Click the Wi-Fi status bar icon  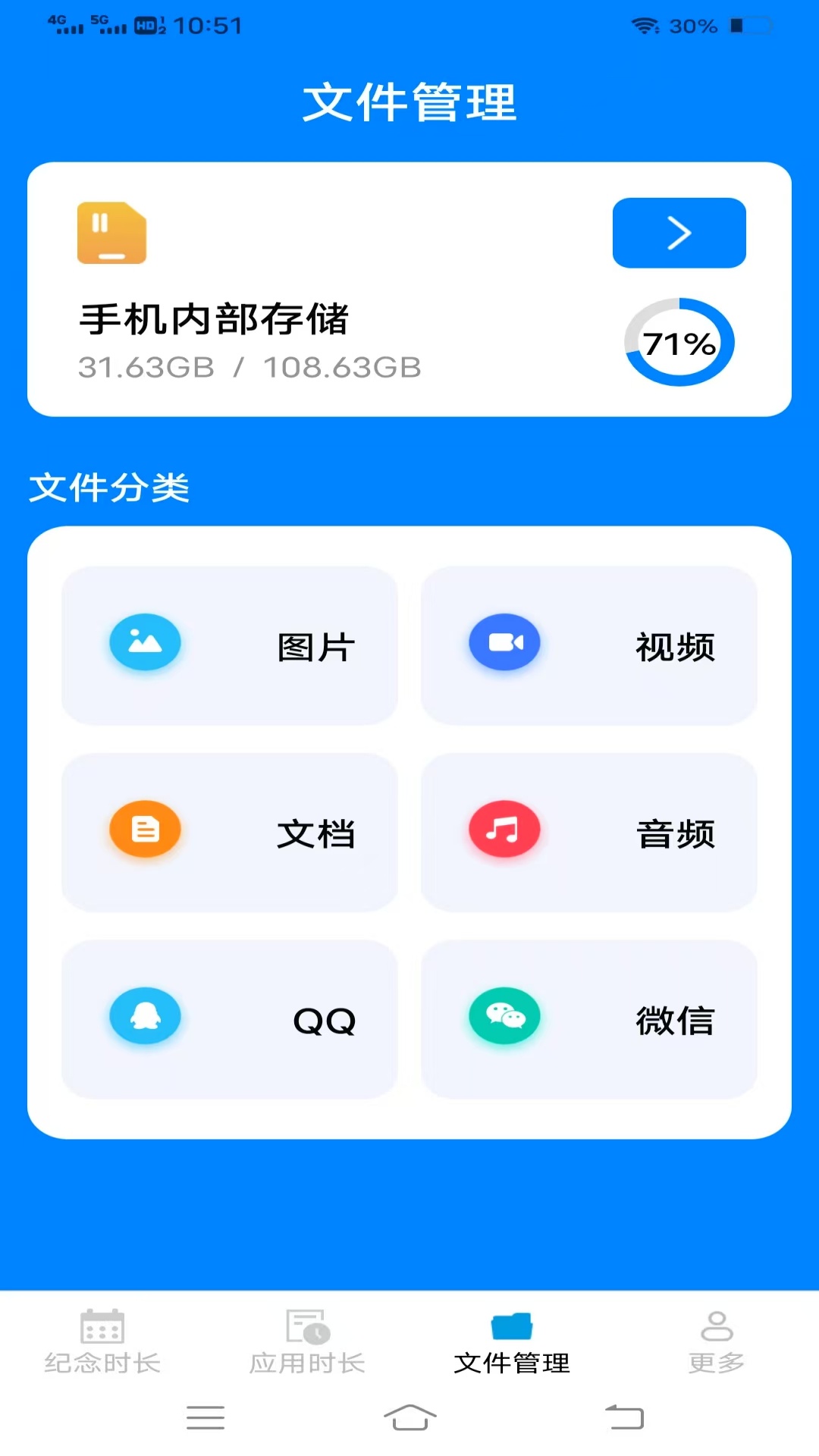(x=646, y=25)
